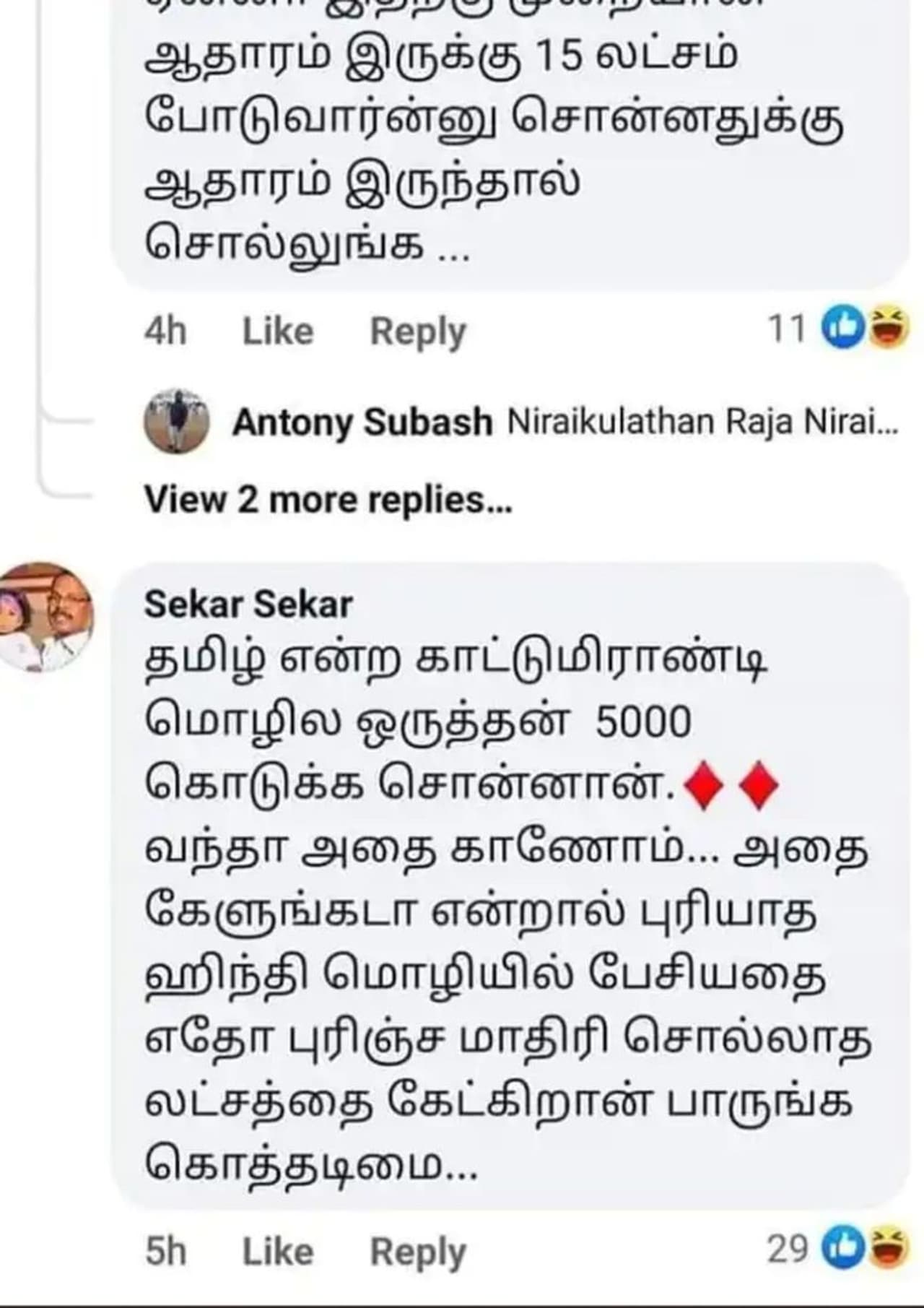This screenshot has width=924, height=1308.
Task: Reply to the 4h comment
Action: point(417,332)
